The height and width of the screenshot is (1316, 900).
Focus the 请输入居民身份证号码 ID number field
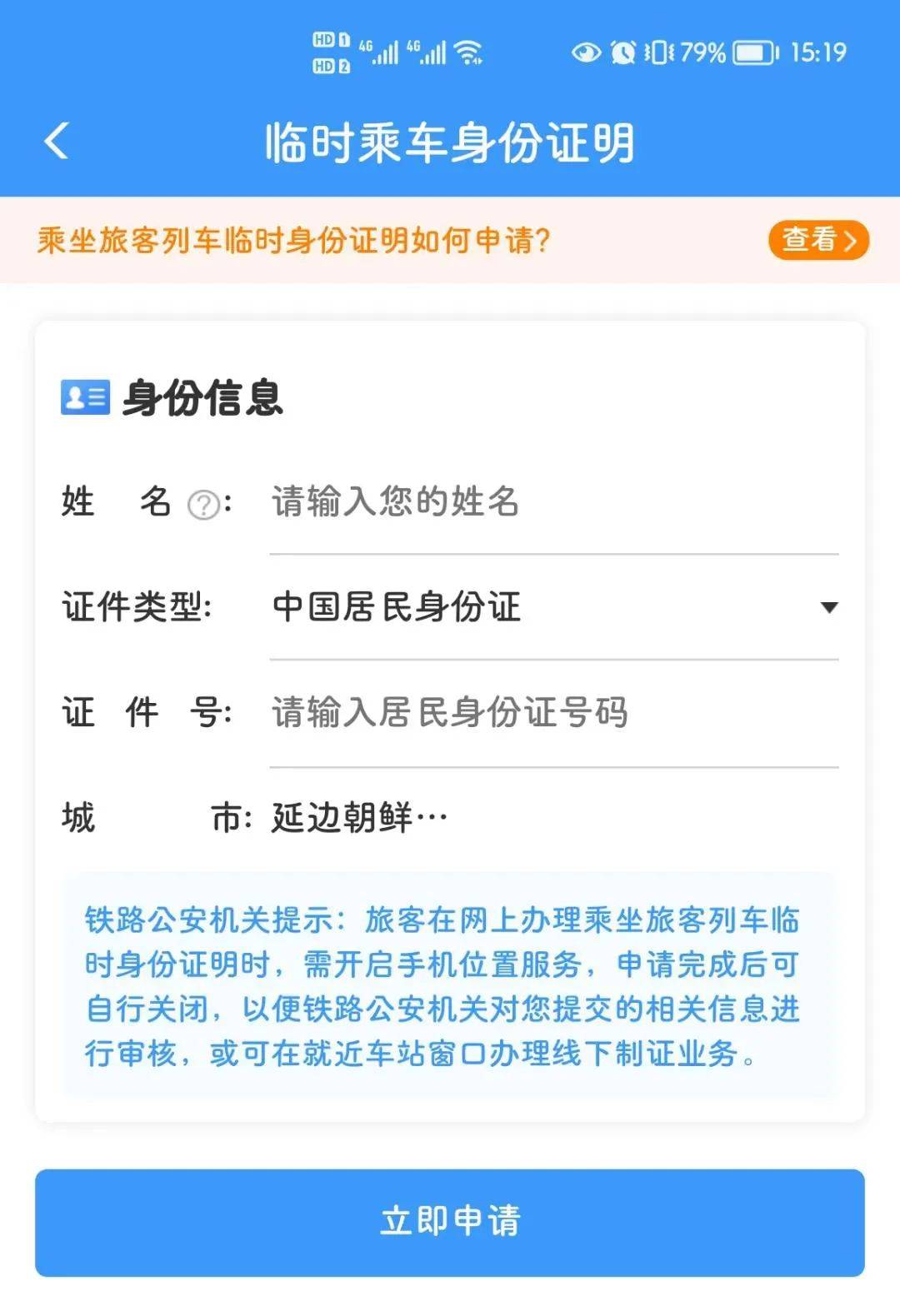coord(553,713)
